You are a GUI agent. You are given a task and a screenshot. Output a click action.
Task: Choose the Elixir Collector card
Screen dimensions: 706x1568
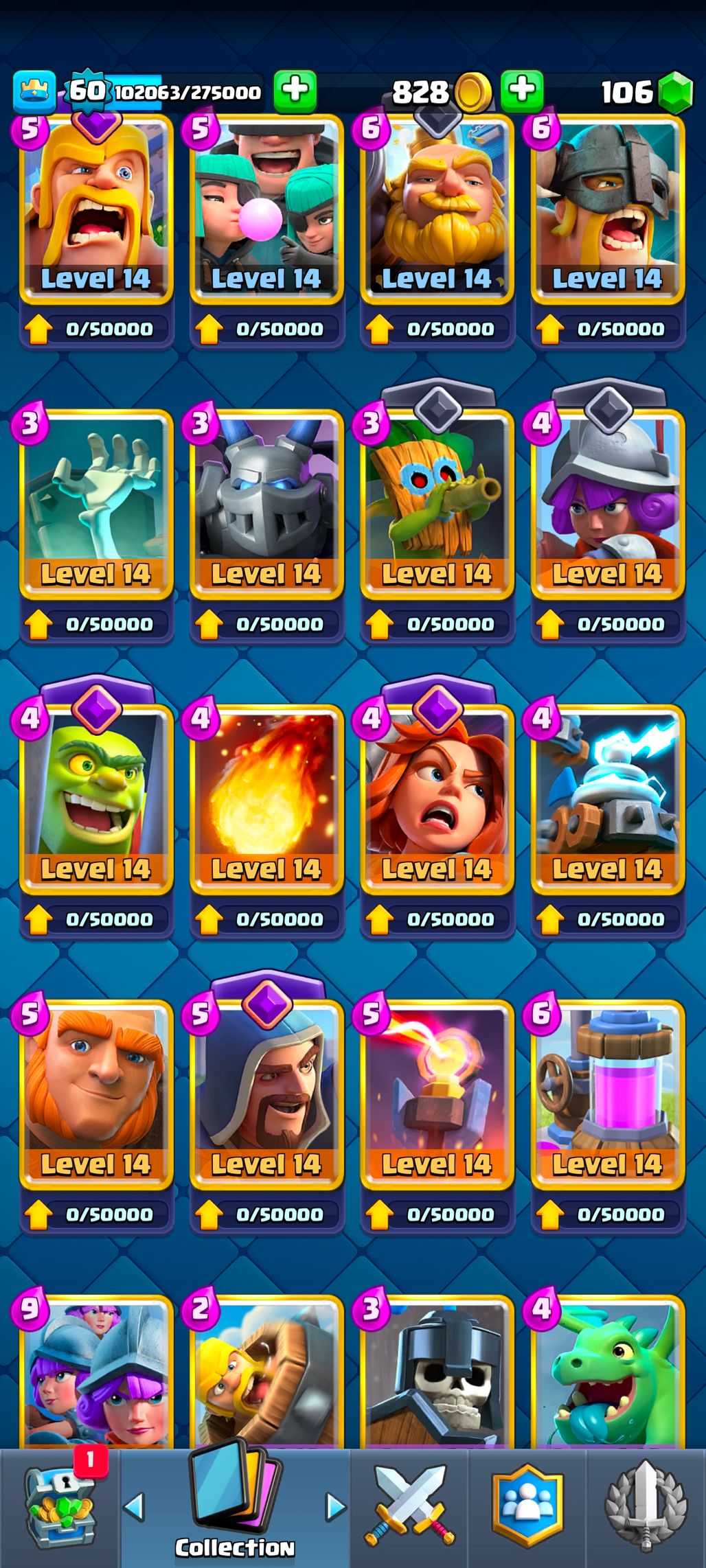click(x=608, y=1095)
